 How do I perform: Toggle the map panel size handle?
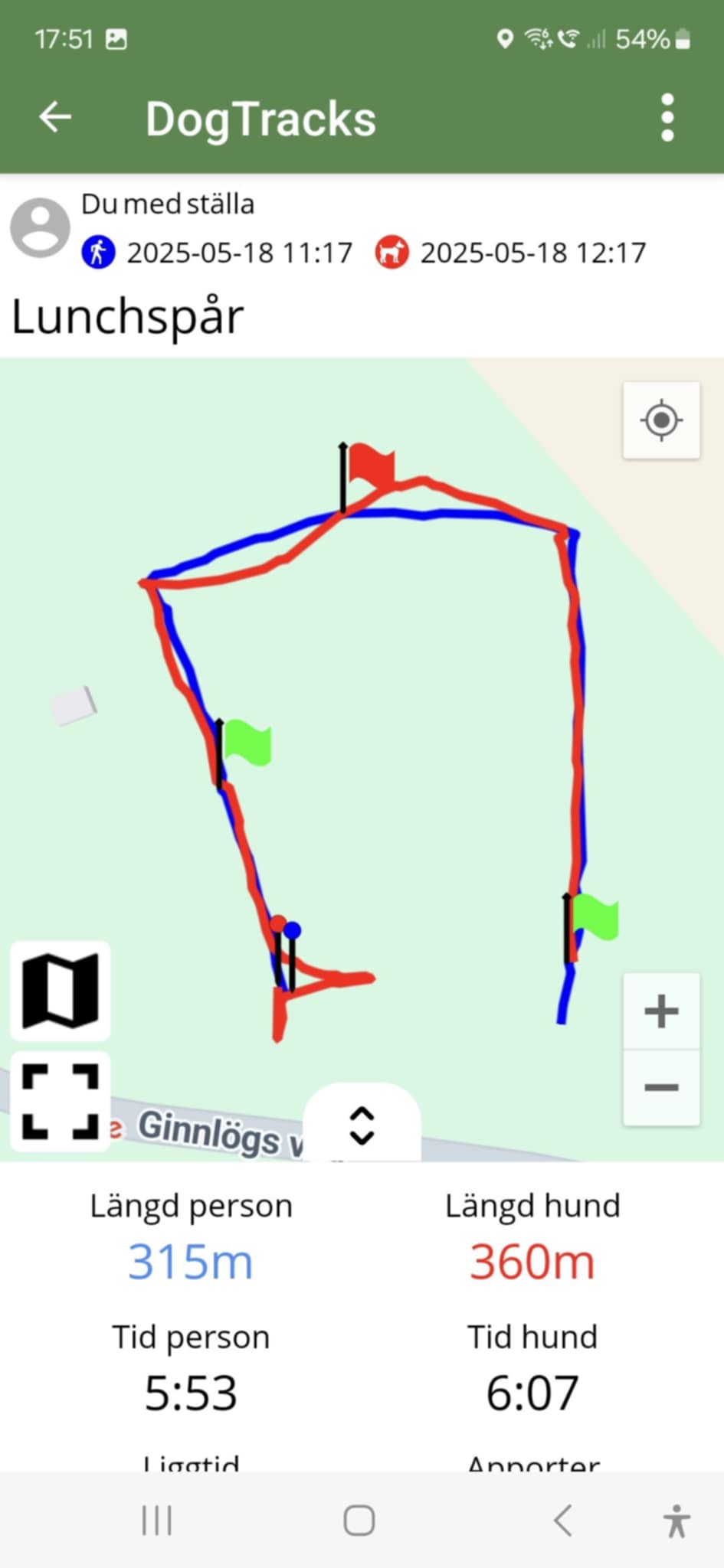362,1125
